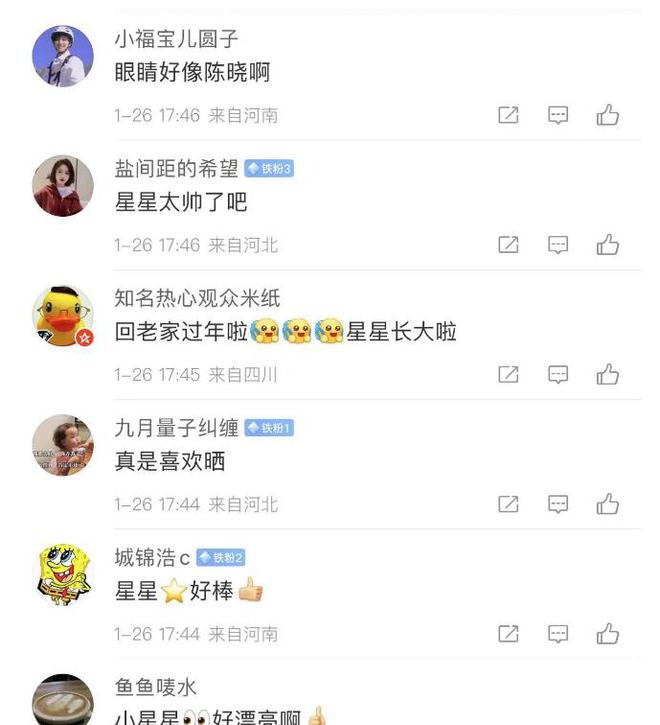Screen dimensions: 660x725
Task: Reply to 知名热心观众米纸's comment
Action: coord(558,375)
